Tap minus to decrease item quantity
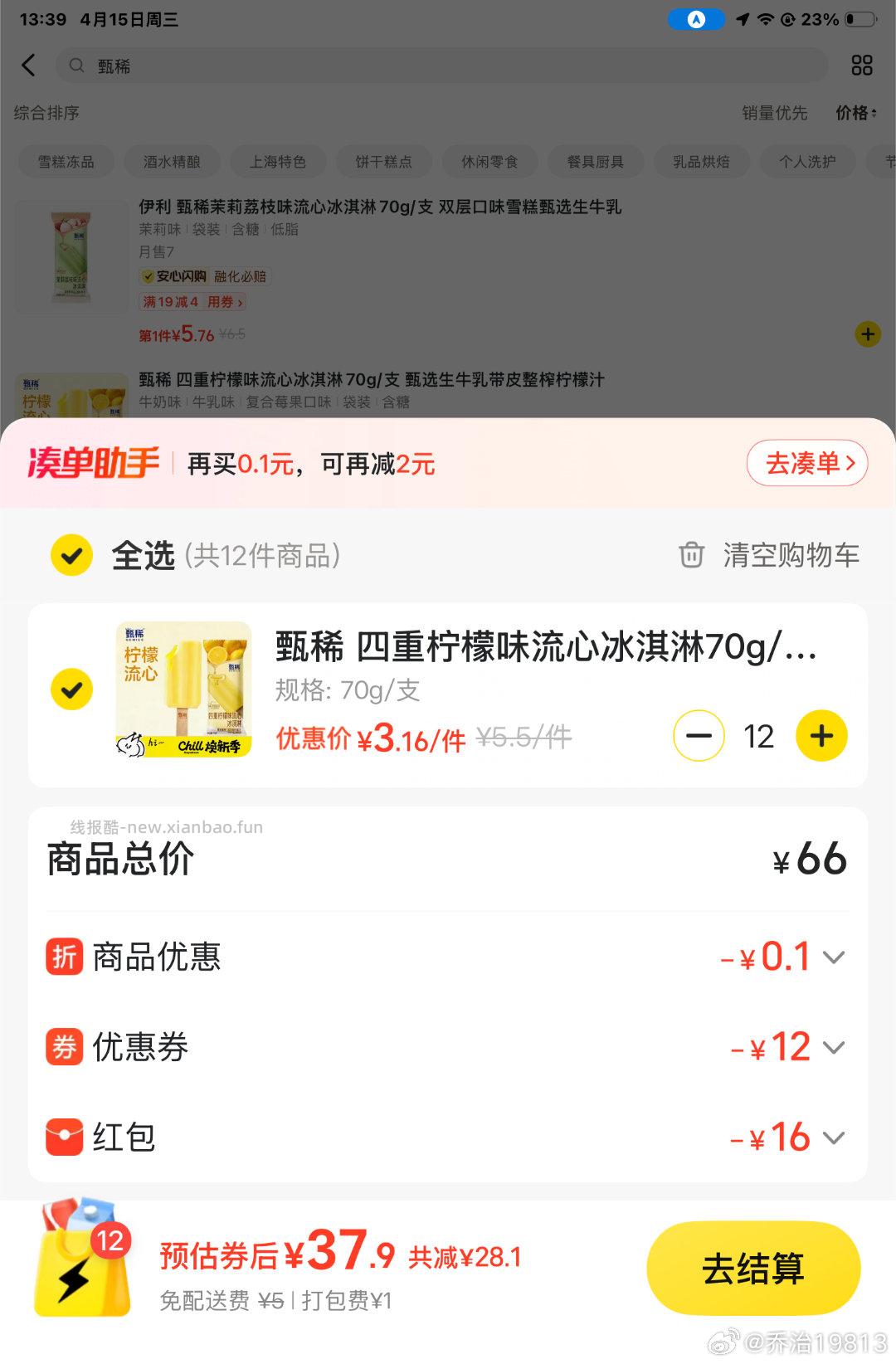 699,735
